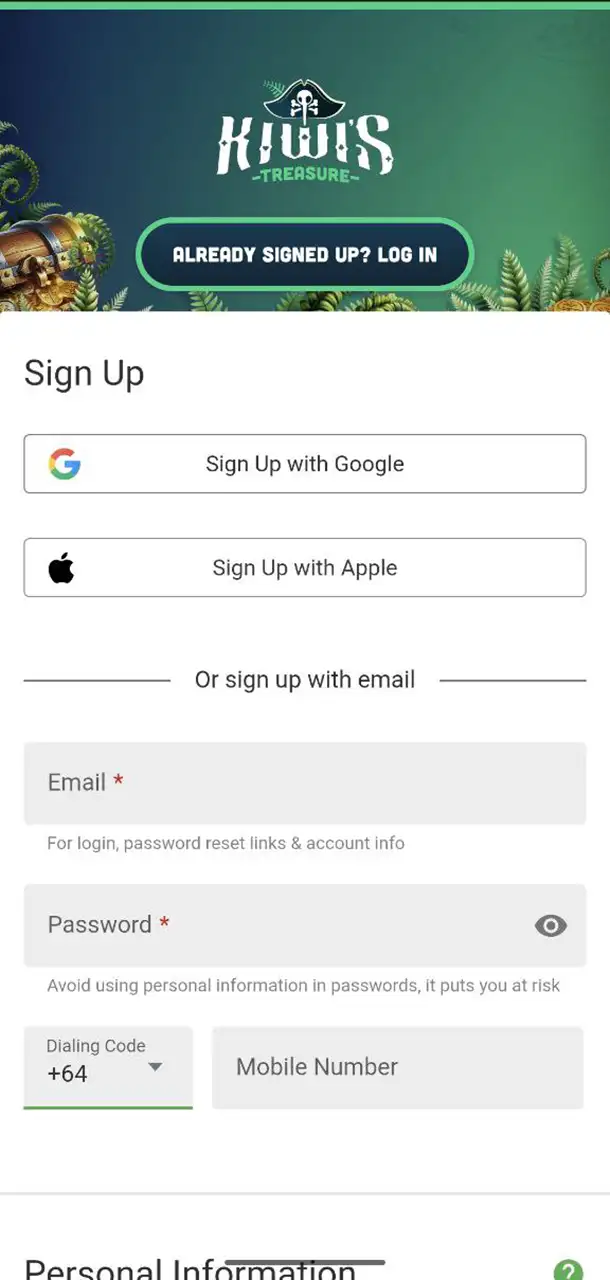The height and width of the screenshot is (1280, 610).
Task: Focus the Email field
Action: [x=304, y=783]
